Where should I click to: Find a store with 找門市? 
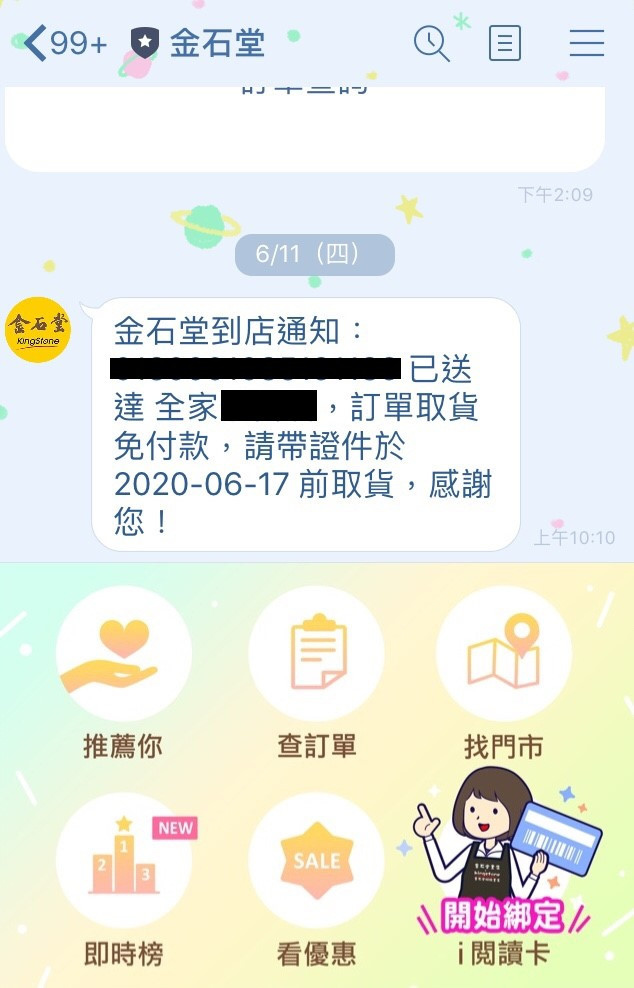click(x=503, y=672)
